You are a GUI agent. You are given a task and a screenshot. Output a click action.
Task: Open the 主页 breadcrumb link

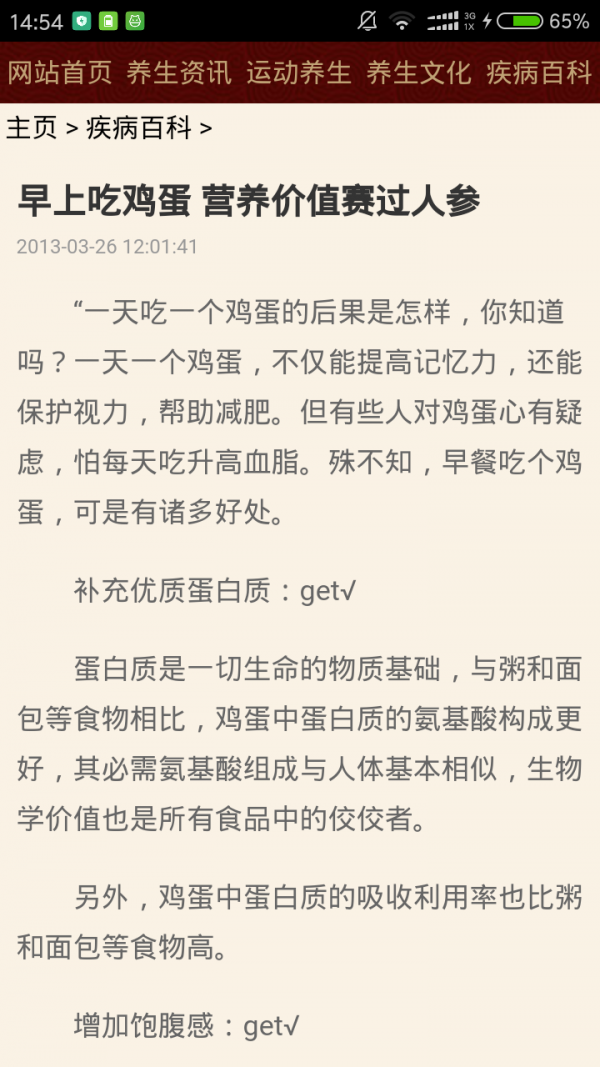(x=32, y=128)
